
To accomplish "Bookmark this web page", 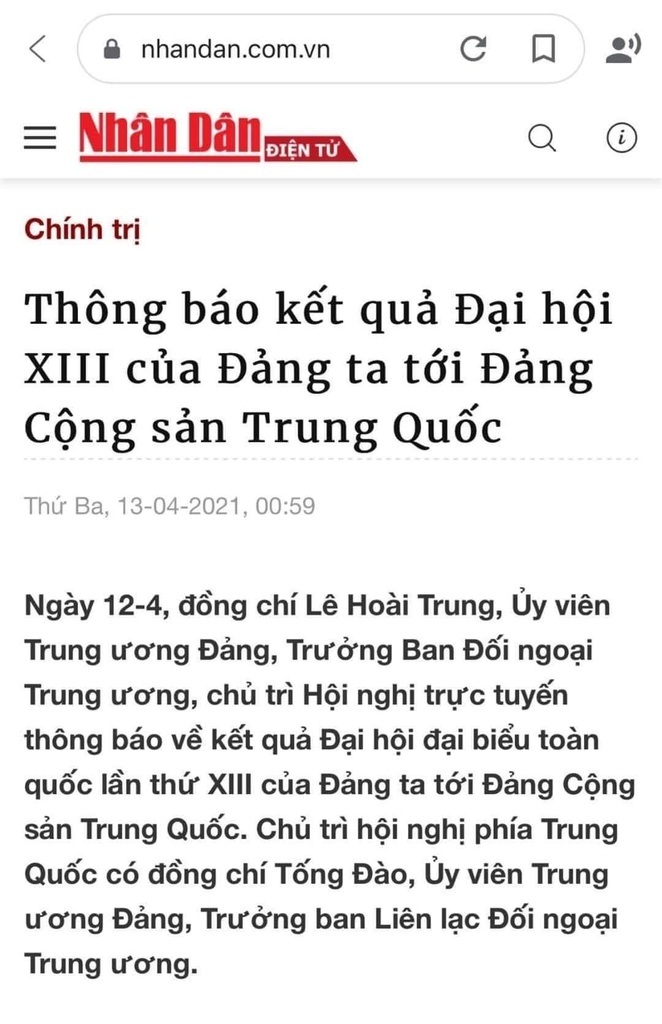I will tap(543, 48).
